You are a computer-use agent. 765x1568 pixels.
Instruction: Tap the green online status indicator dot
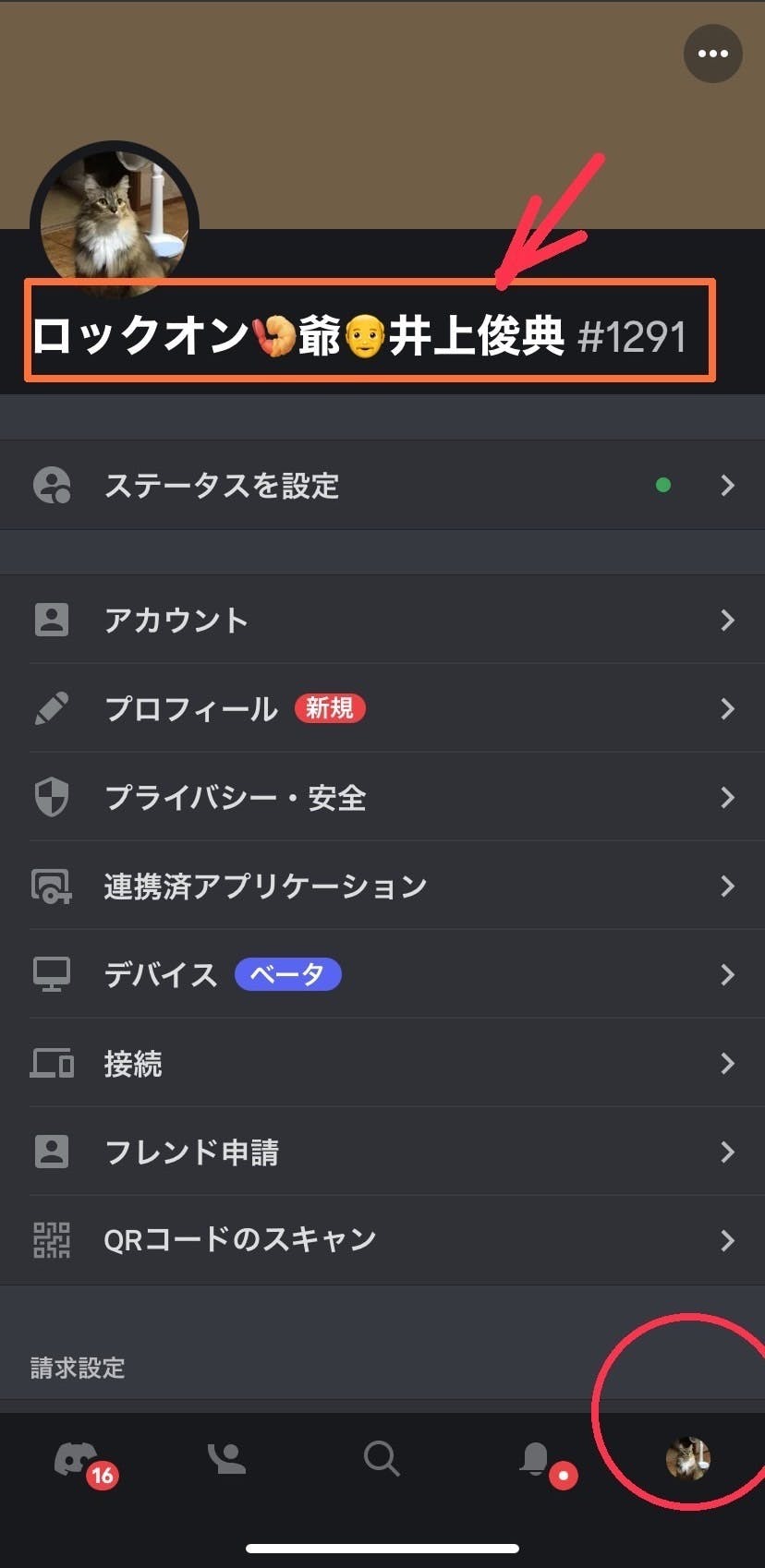(x=663, y=485)
